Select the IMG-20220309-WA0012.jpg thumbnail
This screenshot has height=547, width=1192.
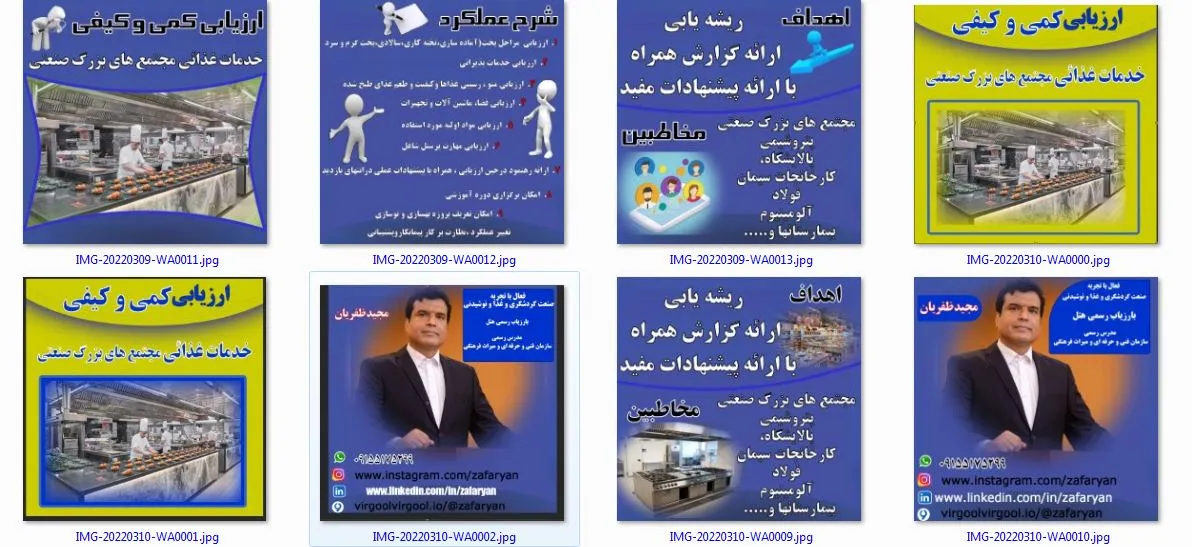(443, 122)
